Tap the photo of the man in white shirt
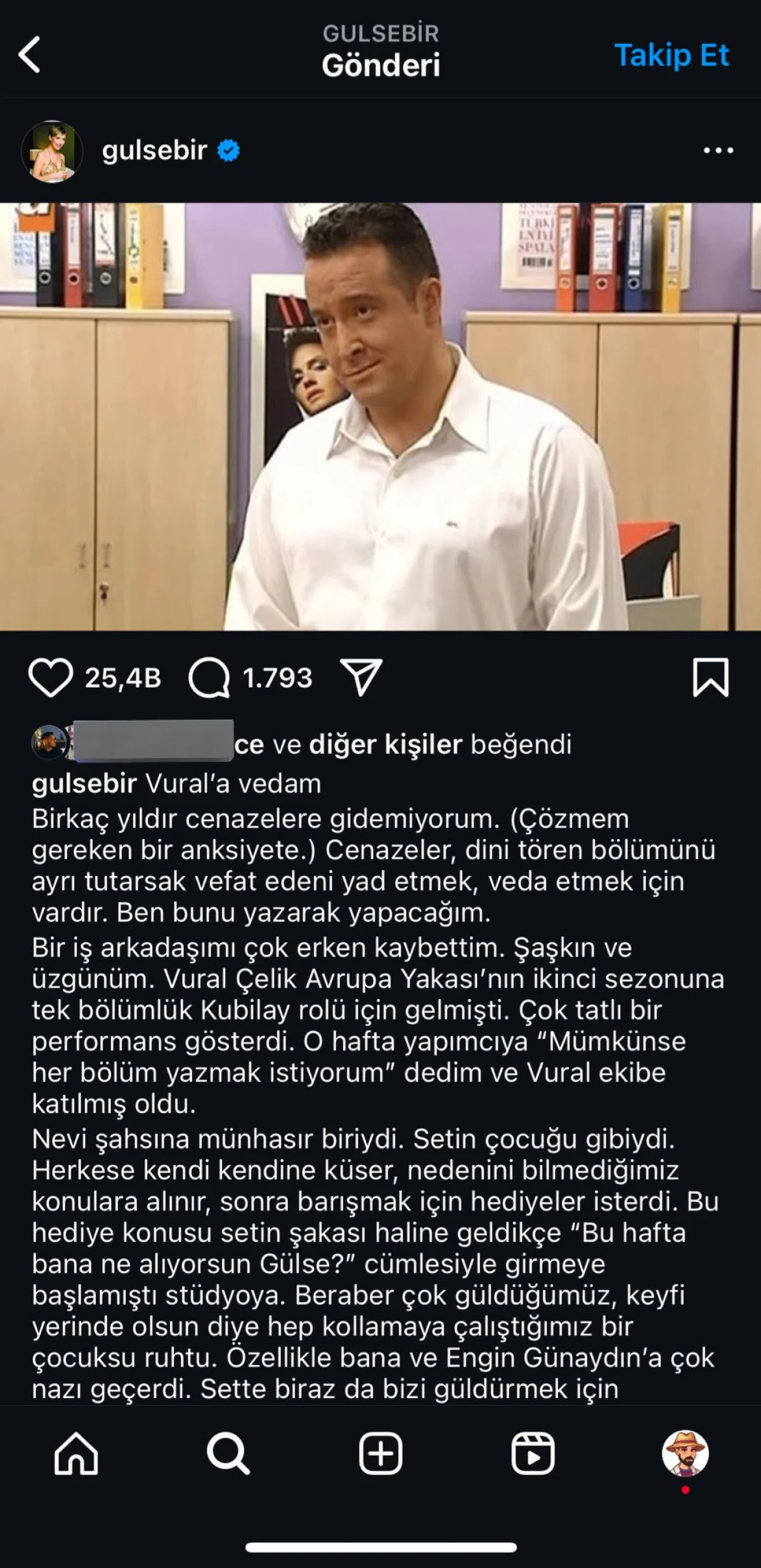The height and width of the screenshot is (1568, 761). (x=380, y=412)
